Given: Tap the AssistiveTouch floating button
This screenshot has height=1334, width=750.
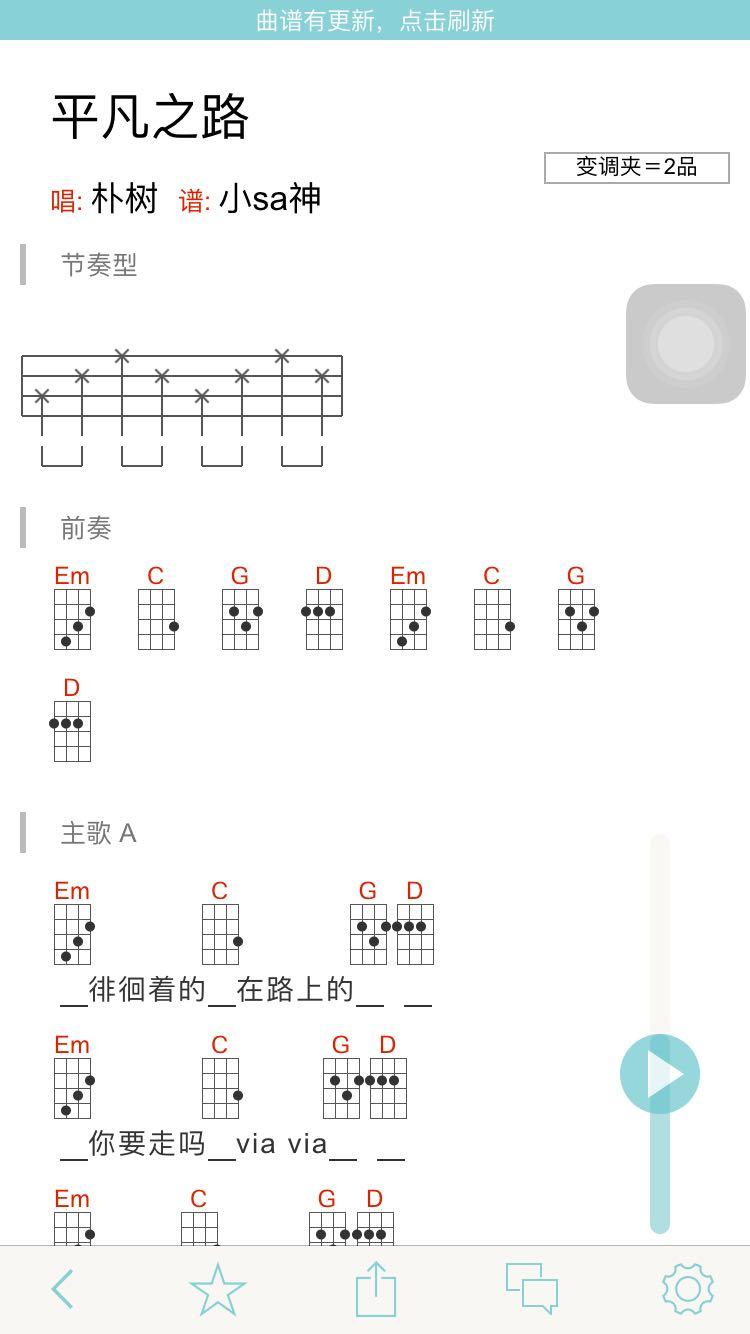Looking at the screenshot, I should tap(686, 344).
